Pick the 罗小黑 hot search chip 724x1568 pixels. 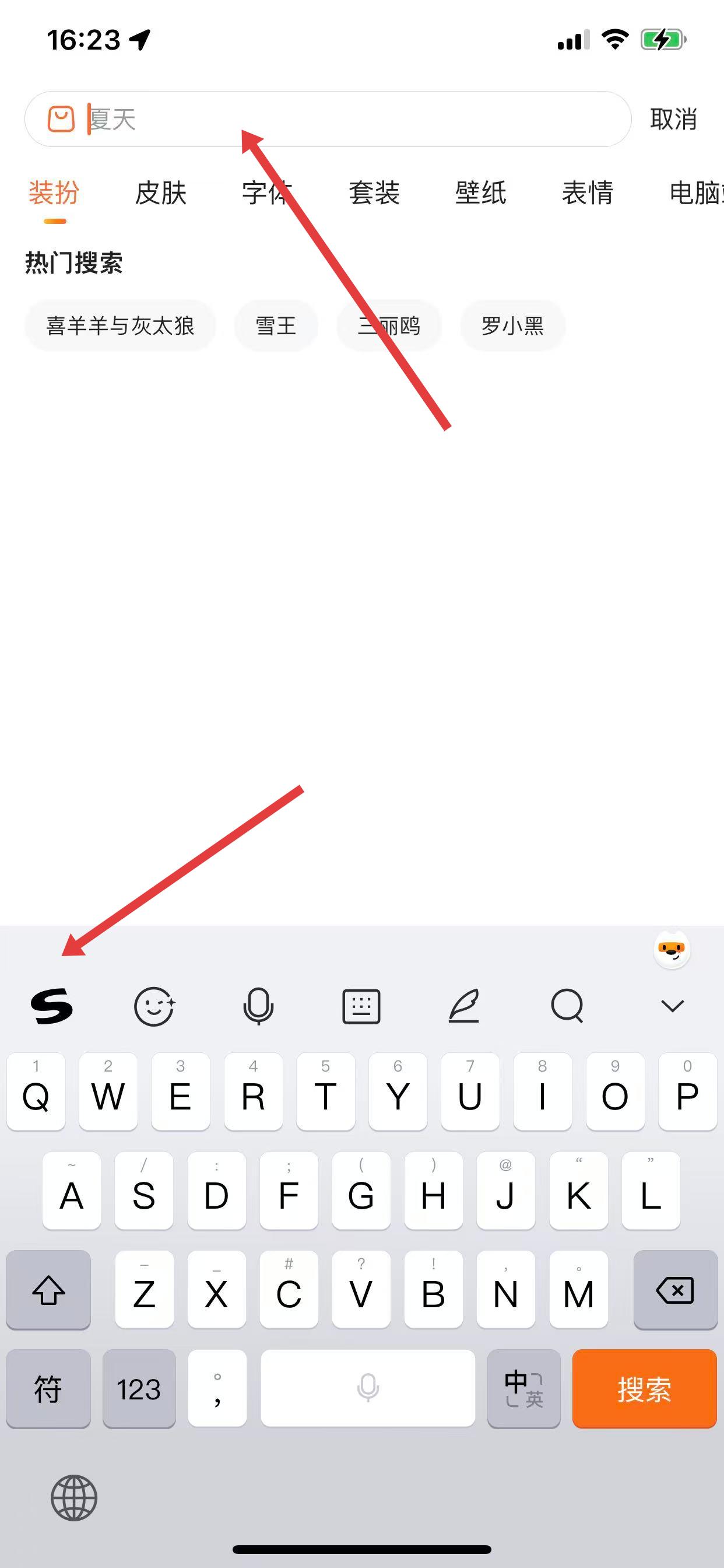pos(512,325)
